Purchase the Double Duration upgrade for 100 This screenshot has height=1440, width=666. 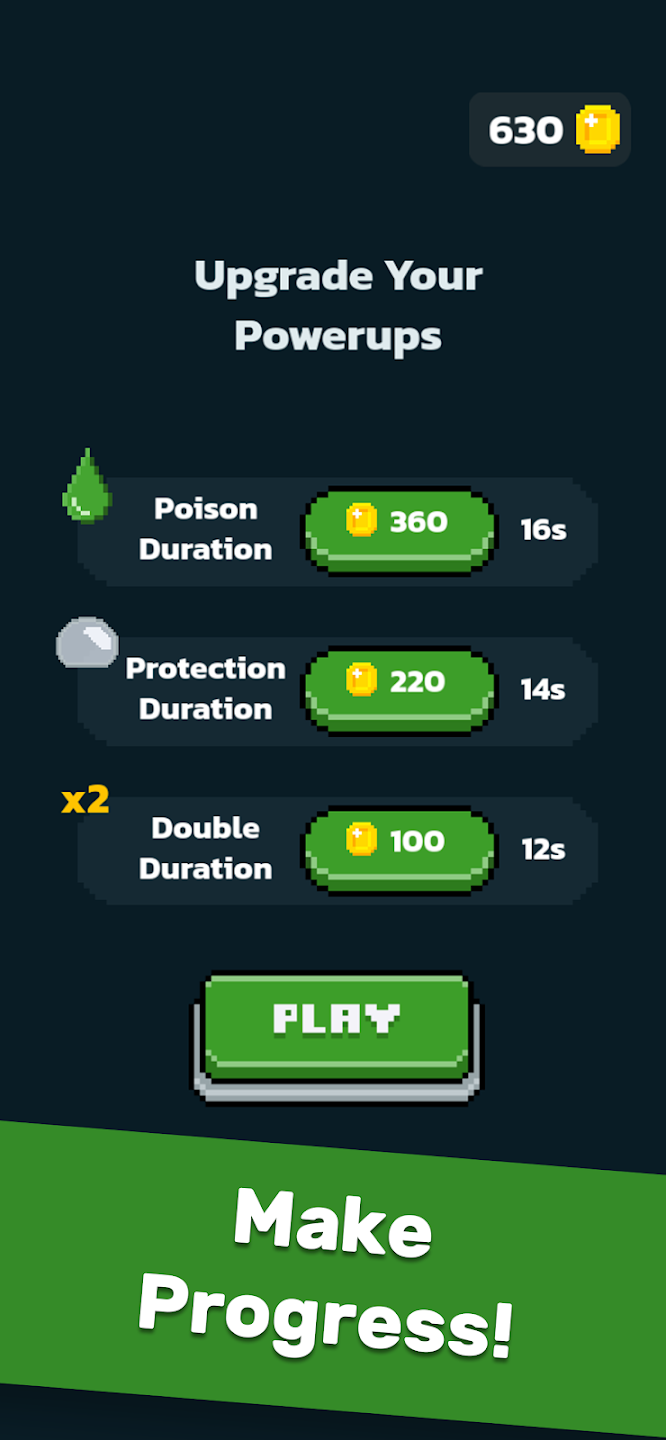400,850
